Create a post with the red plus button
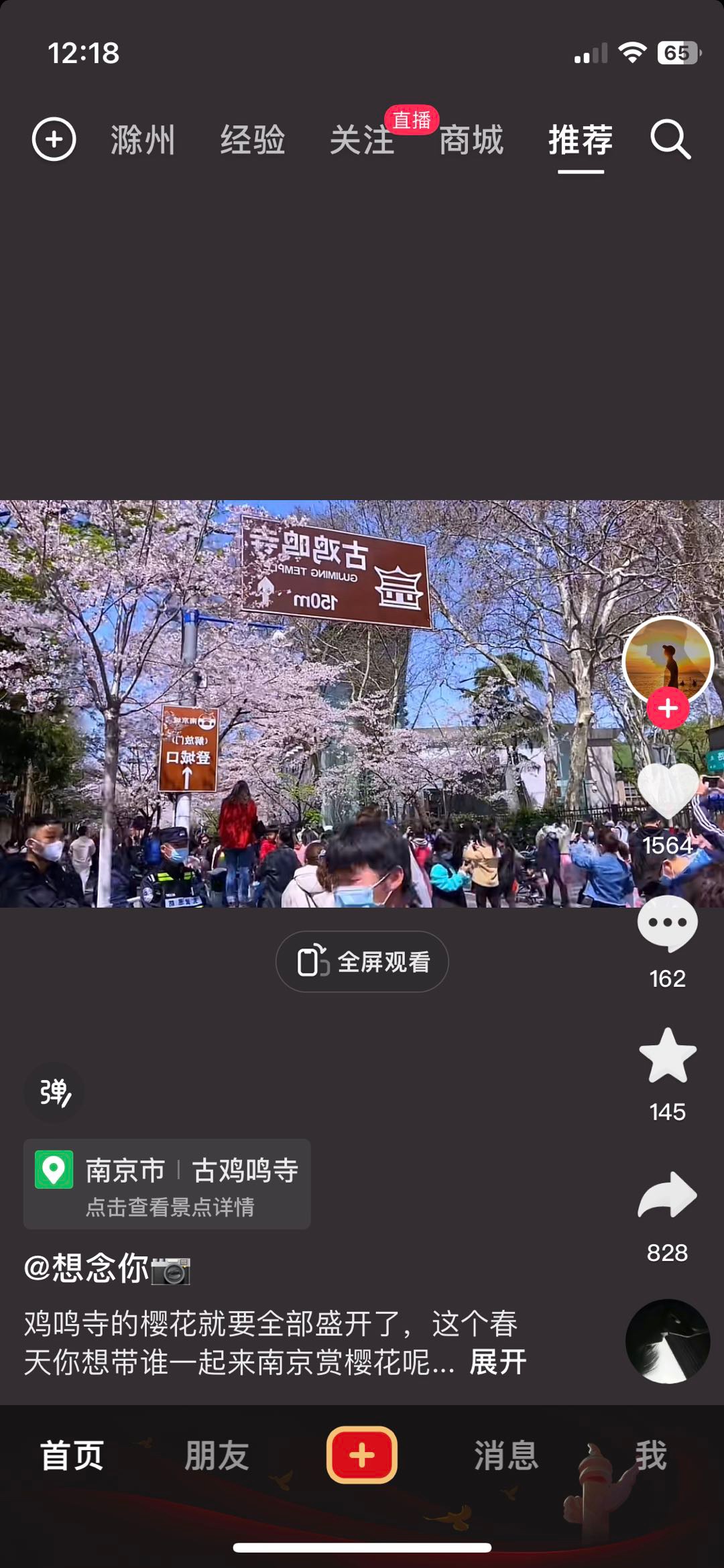 pyautogui.click(x=362, y=1455)
